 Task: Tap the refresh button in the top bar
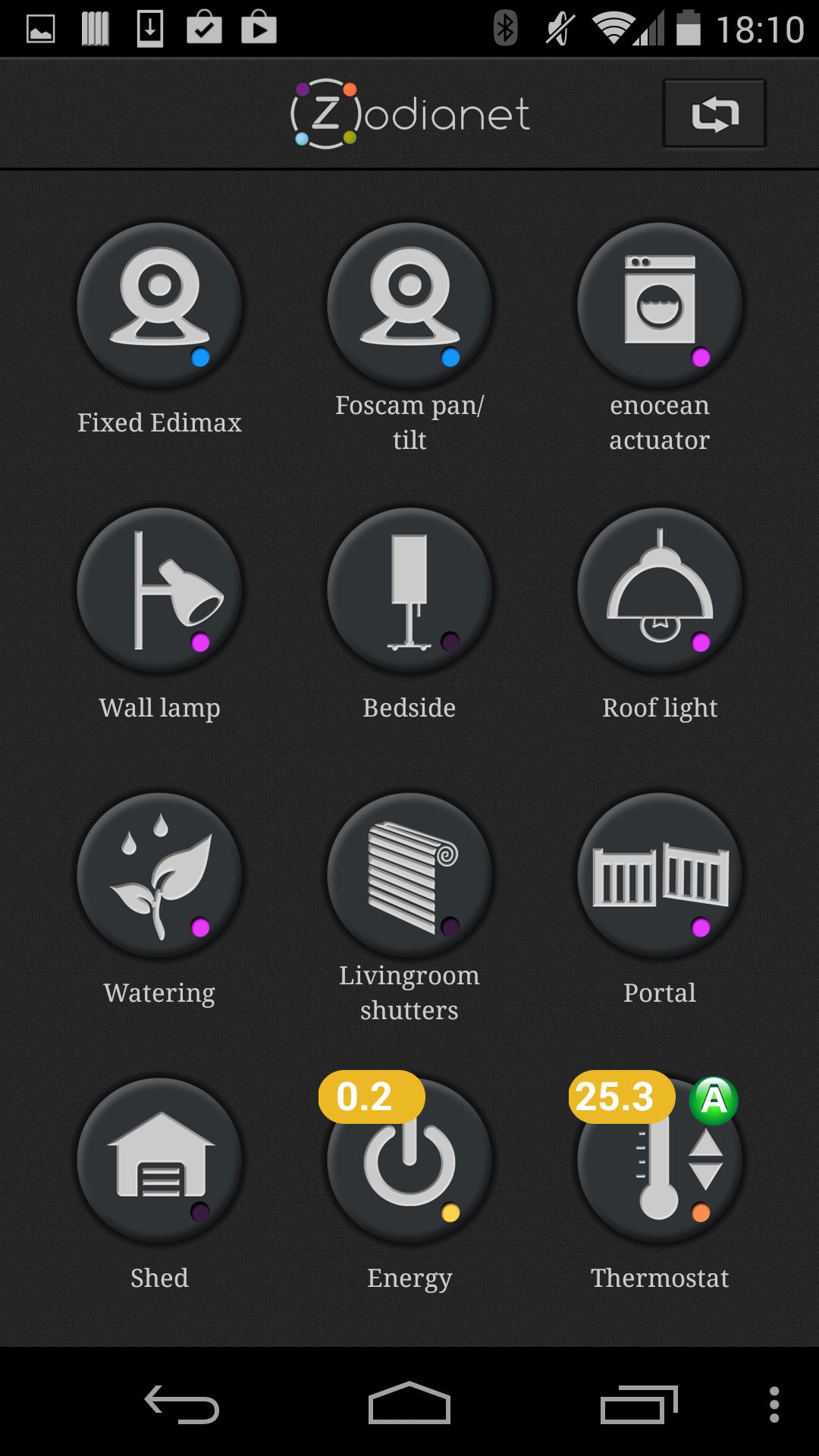pyautogui.click(x=713, y=114)
